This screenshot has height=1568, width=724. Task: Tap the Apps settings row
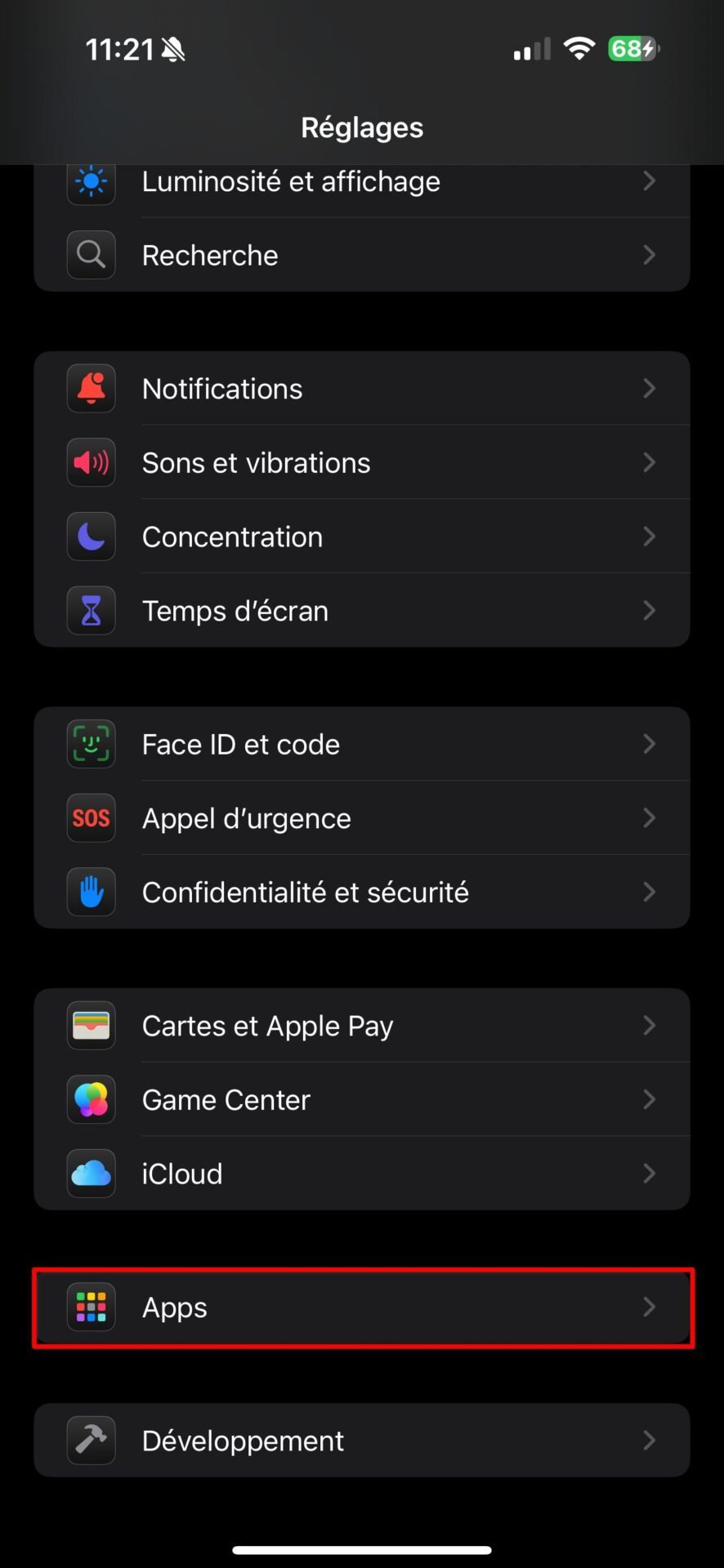pyautogui.click(x=362, y=1307)
